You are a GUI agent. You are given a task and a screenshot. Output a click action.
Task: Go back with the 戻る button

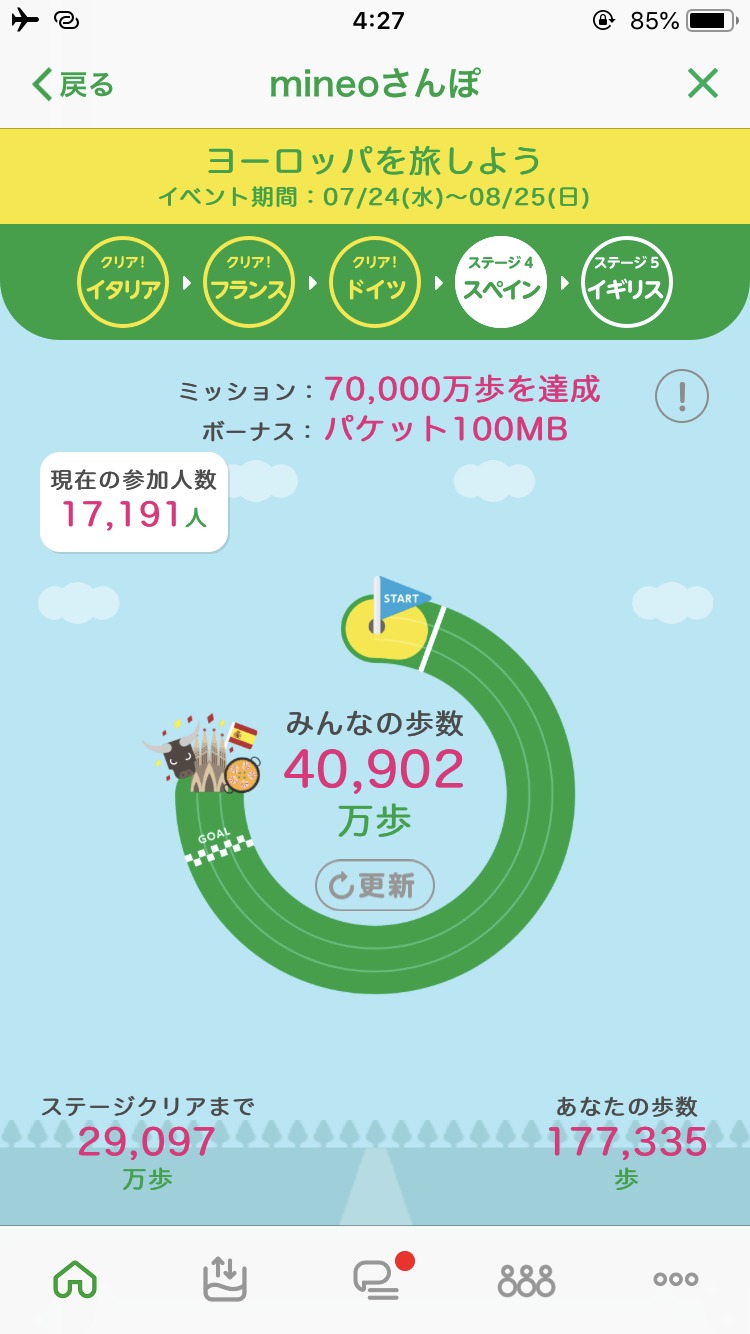click(73, 85)
